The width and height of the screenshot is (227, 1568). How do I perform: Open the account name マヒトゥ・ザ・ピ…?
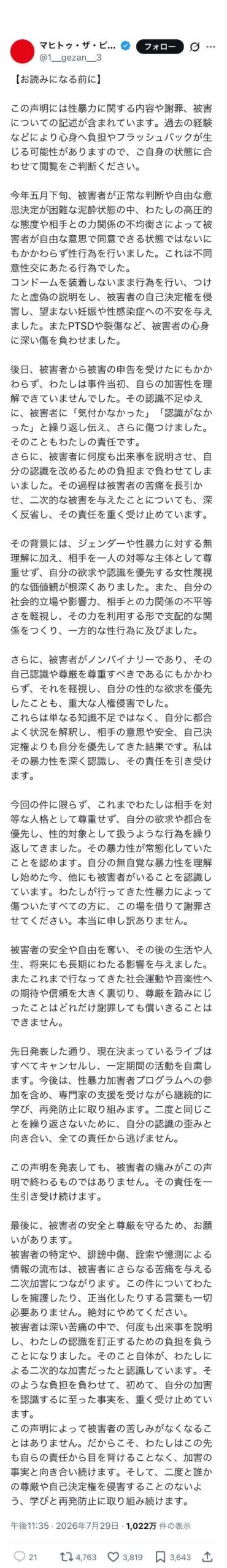[x=78, y=45]
